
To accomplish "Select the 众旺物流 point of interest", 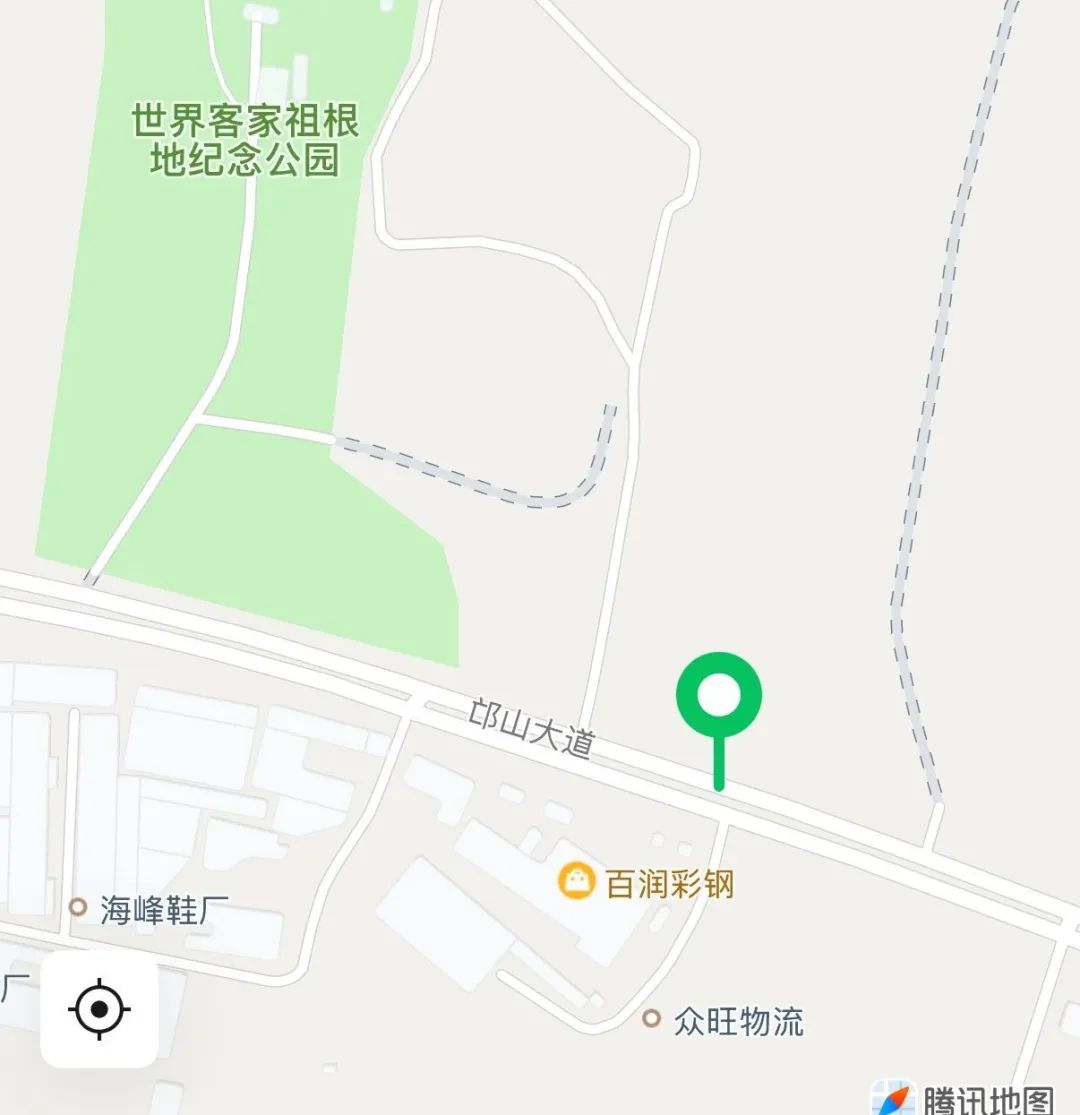I will [652, 1019].
